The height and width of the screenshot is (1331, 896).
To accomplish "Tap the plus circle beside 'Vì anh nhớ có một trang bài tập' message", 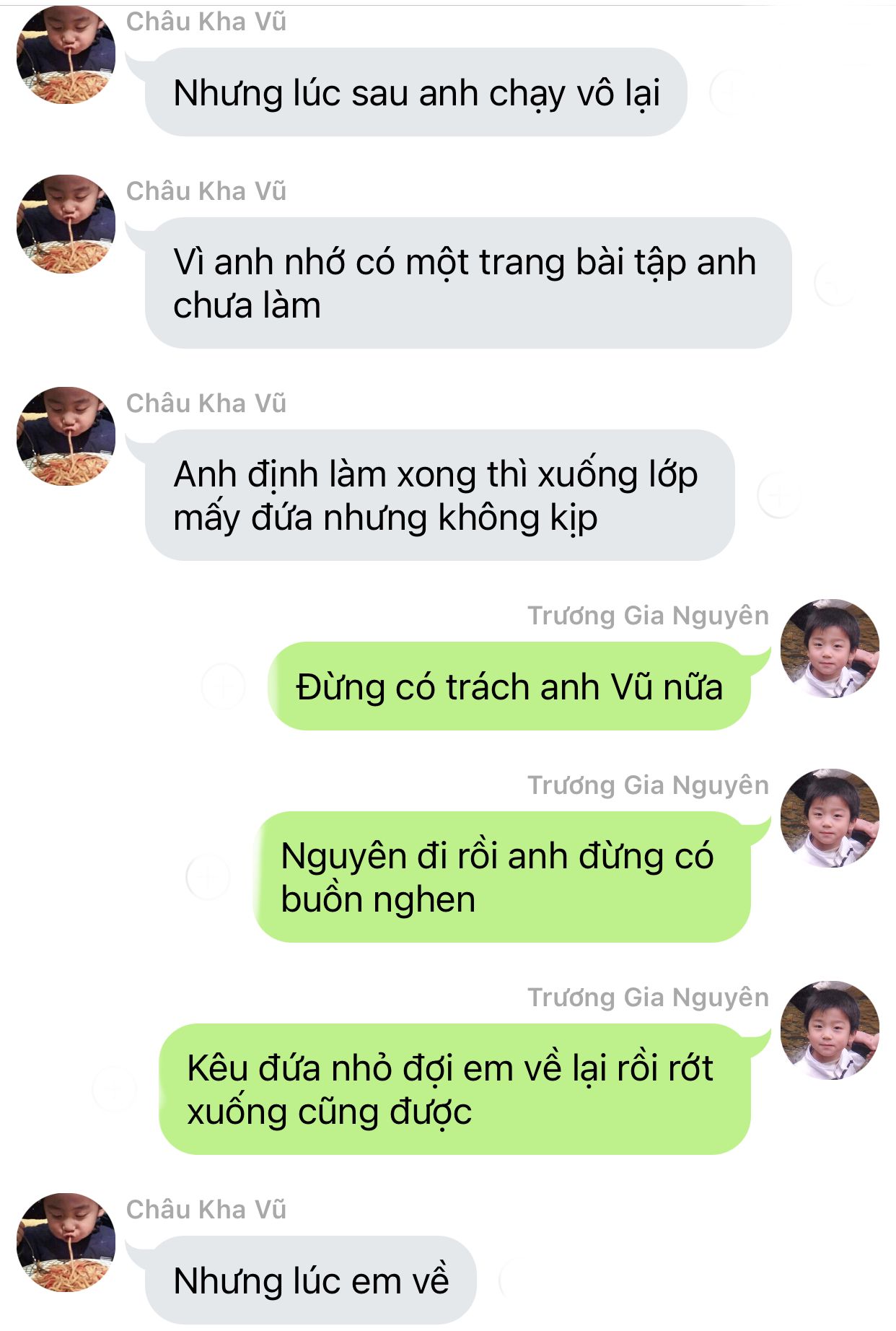I will coord(836,283).
